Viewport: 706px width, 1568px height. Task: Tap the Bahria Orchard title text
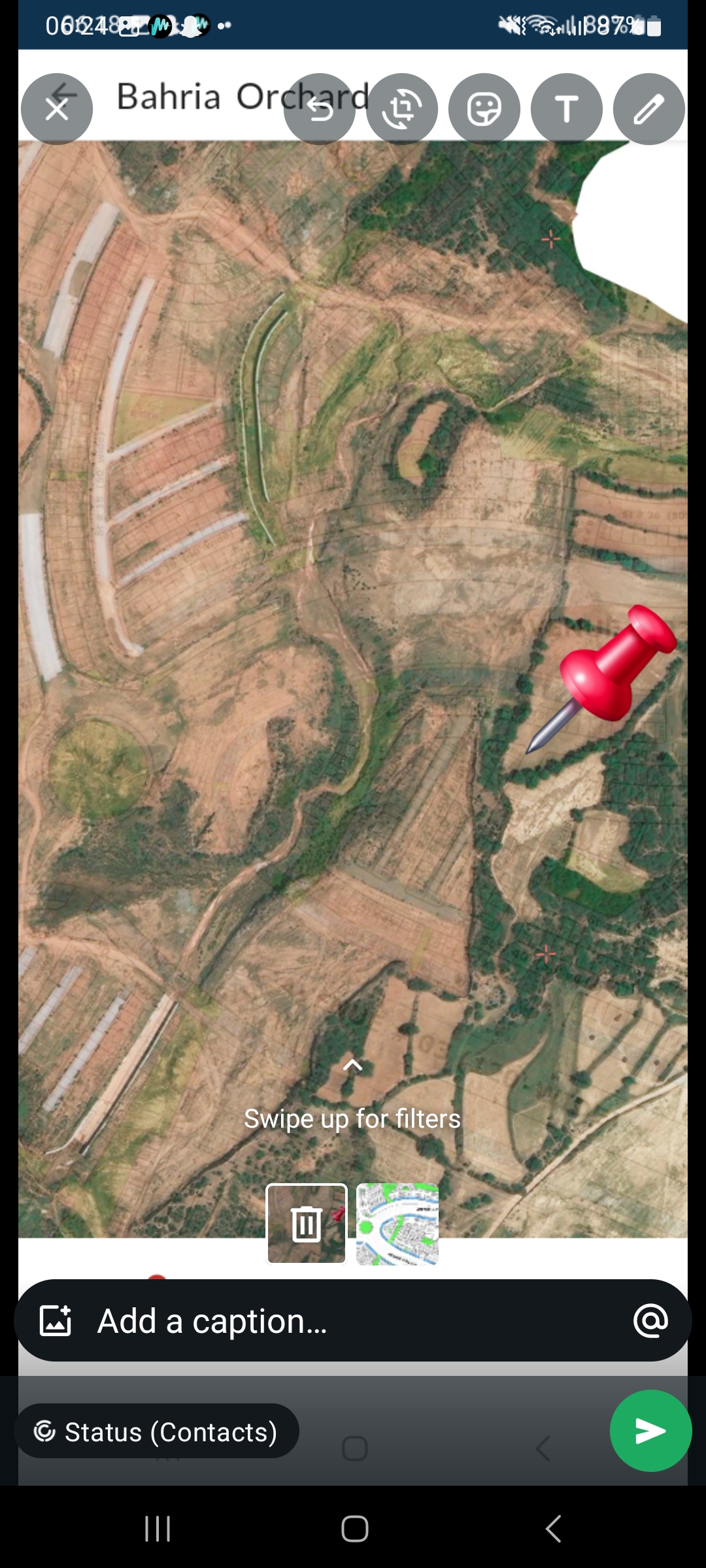click(x=243, y=97)
